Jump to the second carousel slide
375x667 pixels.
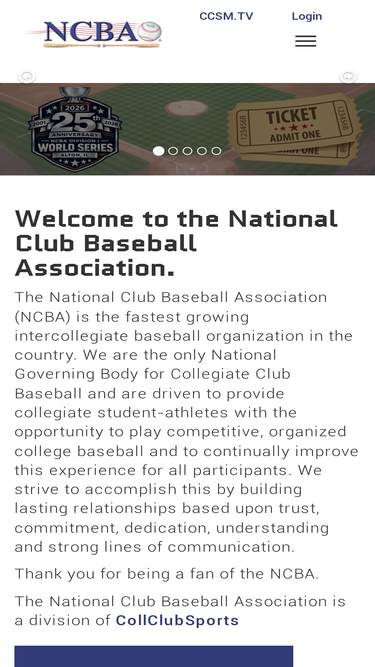point(173,151)
